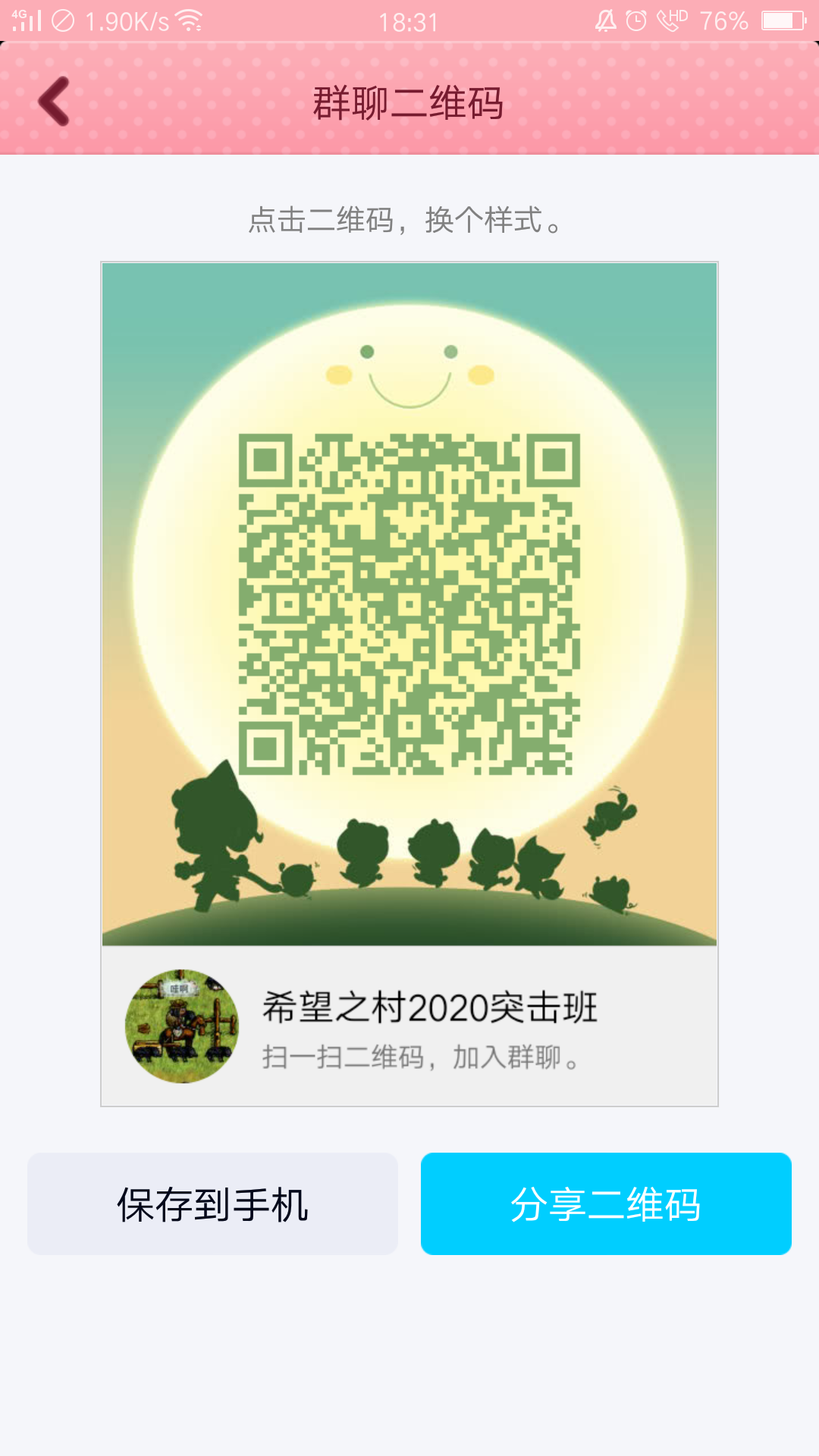Tap 分享二维码 to share the QR code
This screenshot has height=1456, width=819.
[606, 1204]
